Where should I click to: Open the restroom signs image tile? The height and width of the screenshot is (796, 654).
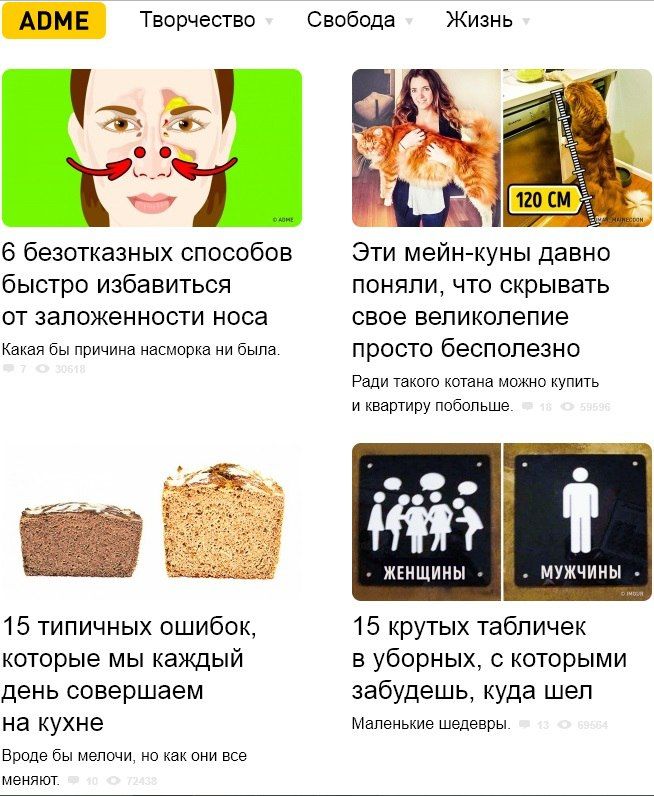[x=501, y=522]
